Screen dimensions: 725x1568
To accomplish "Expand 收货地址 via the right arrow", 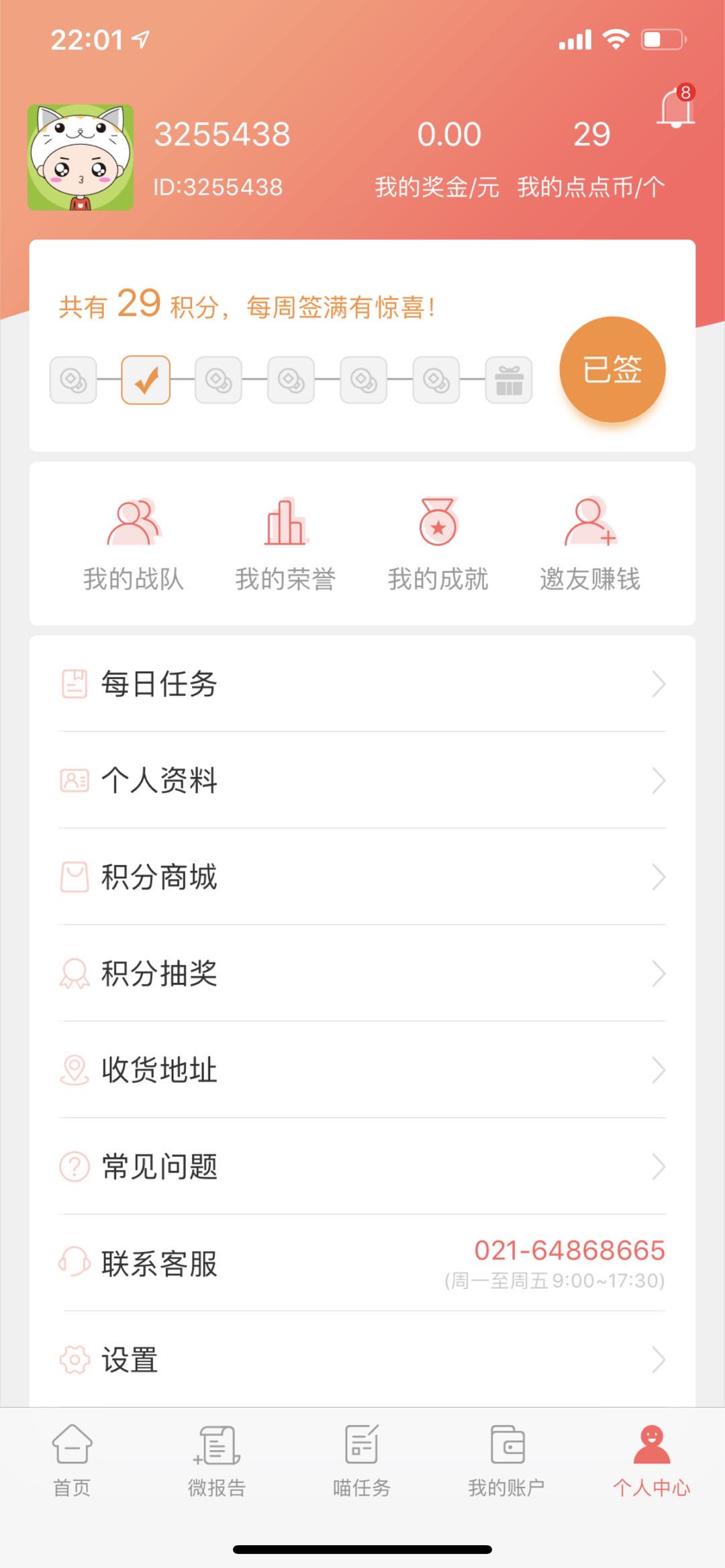I will [658, 1069].
